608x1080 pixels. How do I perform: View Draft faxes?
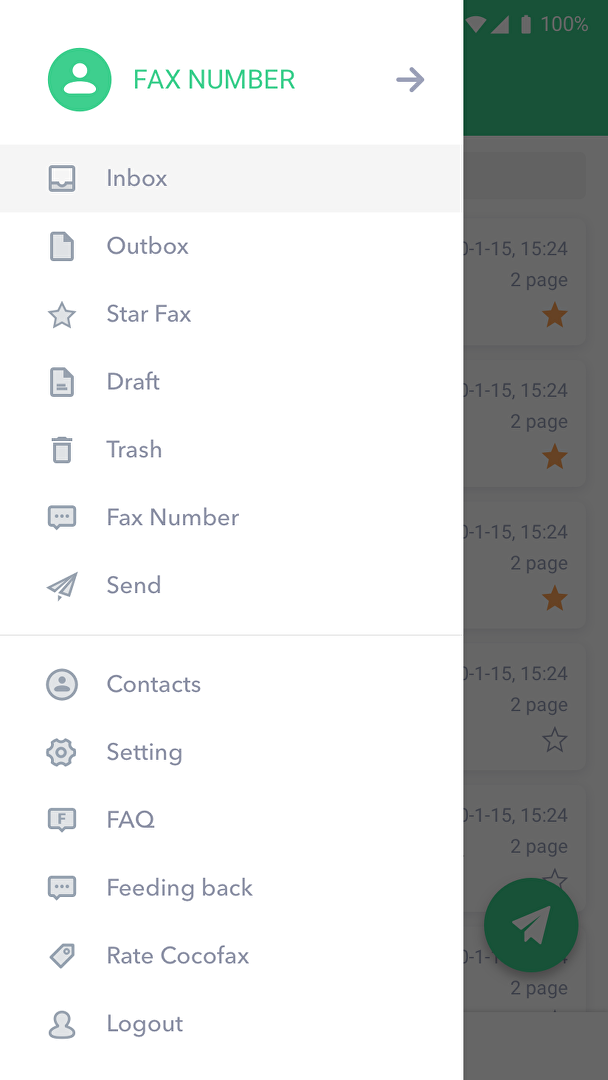tap(231, 382)
